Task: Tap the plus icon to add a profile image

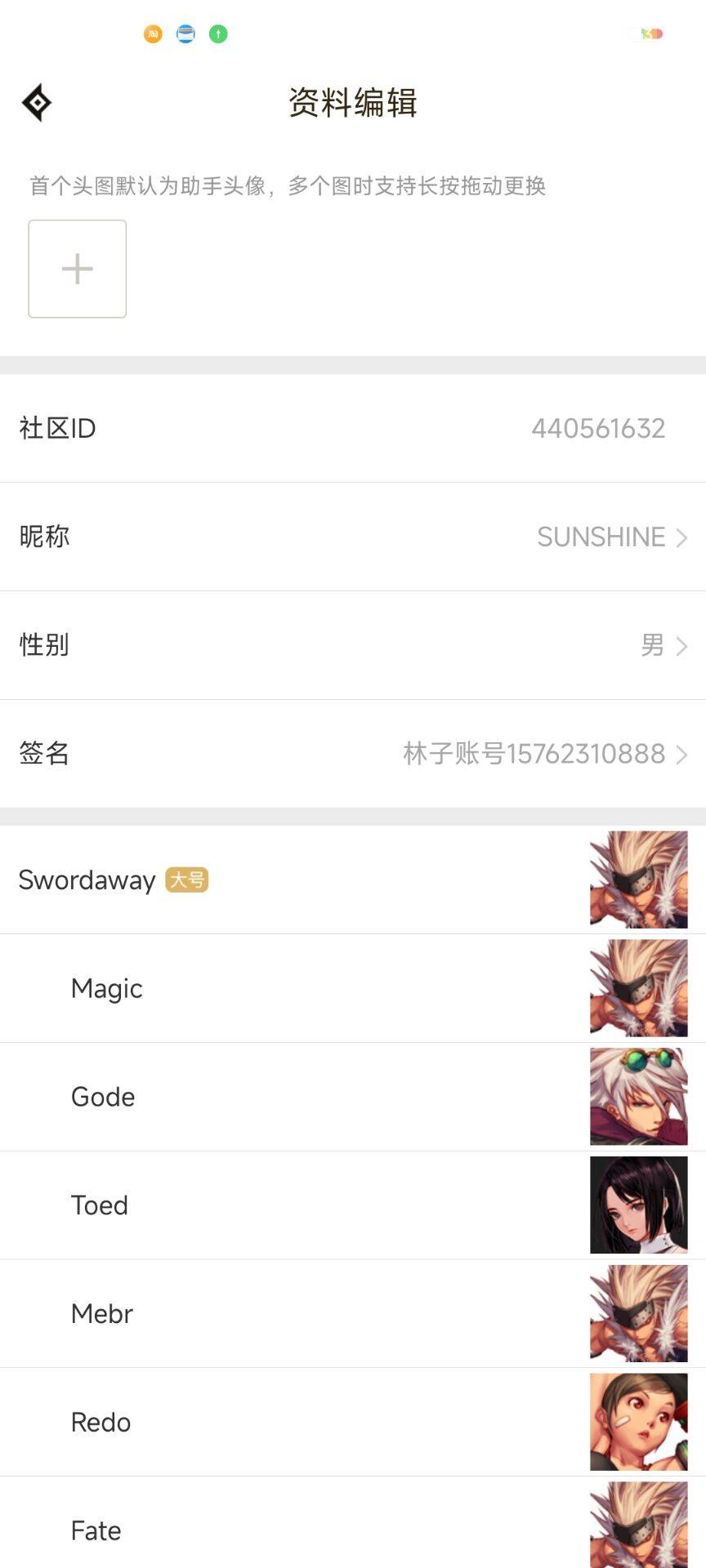Action: coord(77,268)
